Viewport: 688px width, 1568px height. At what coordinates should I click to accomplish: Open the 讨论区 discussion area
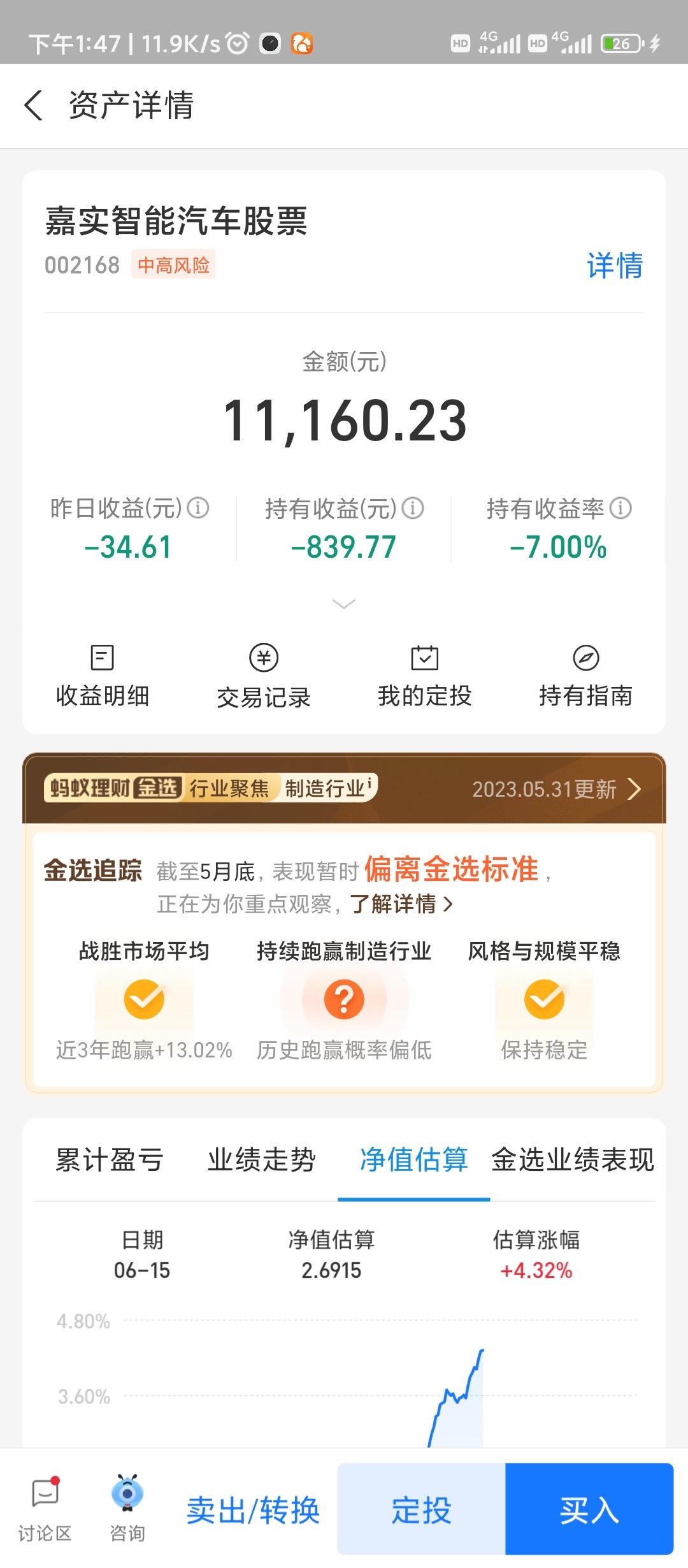click(45, 1509)
